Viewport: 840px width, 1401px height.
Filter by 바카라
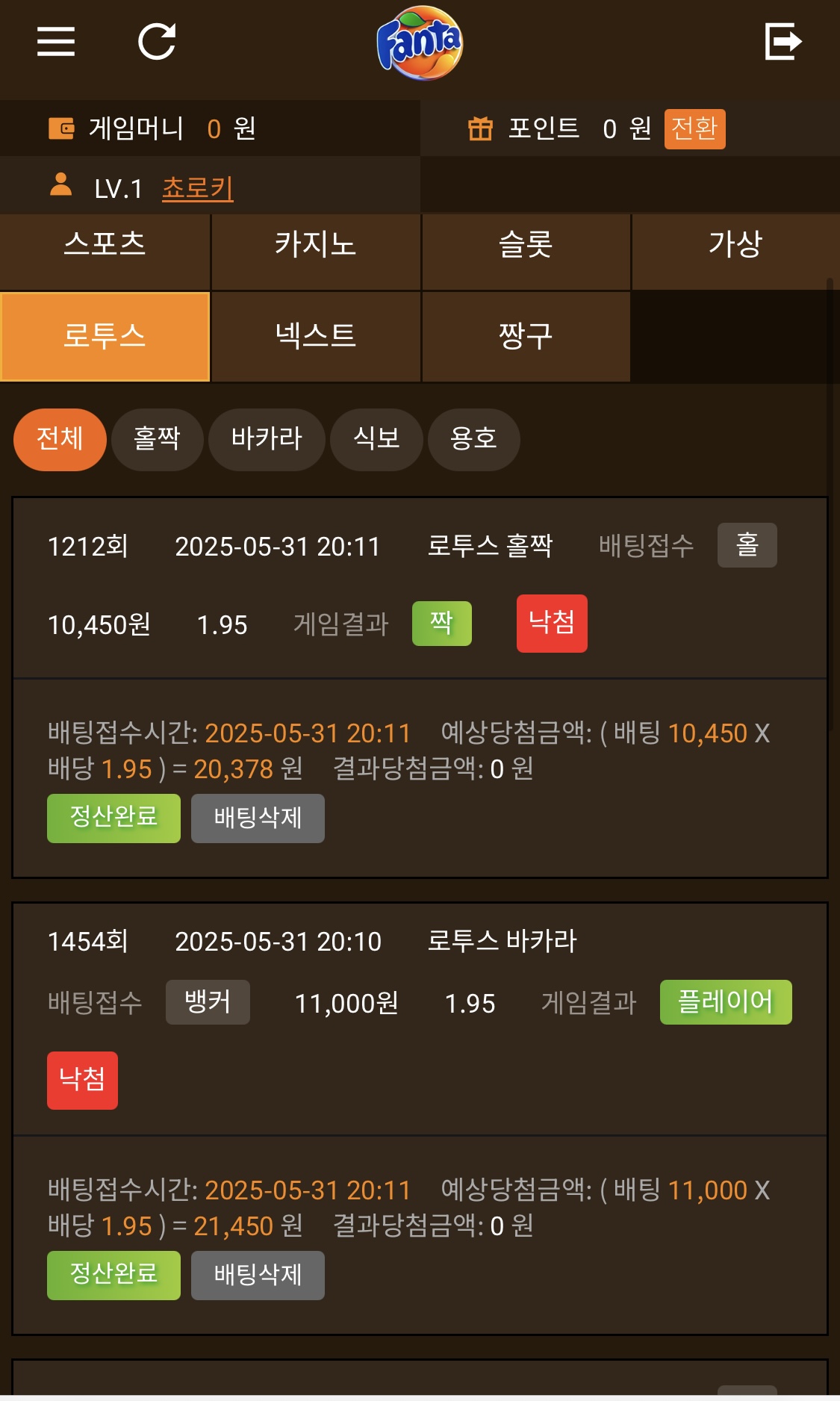tap(267, 439)
